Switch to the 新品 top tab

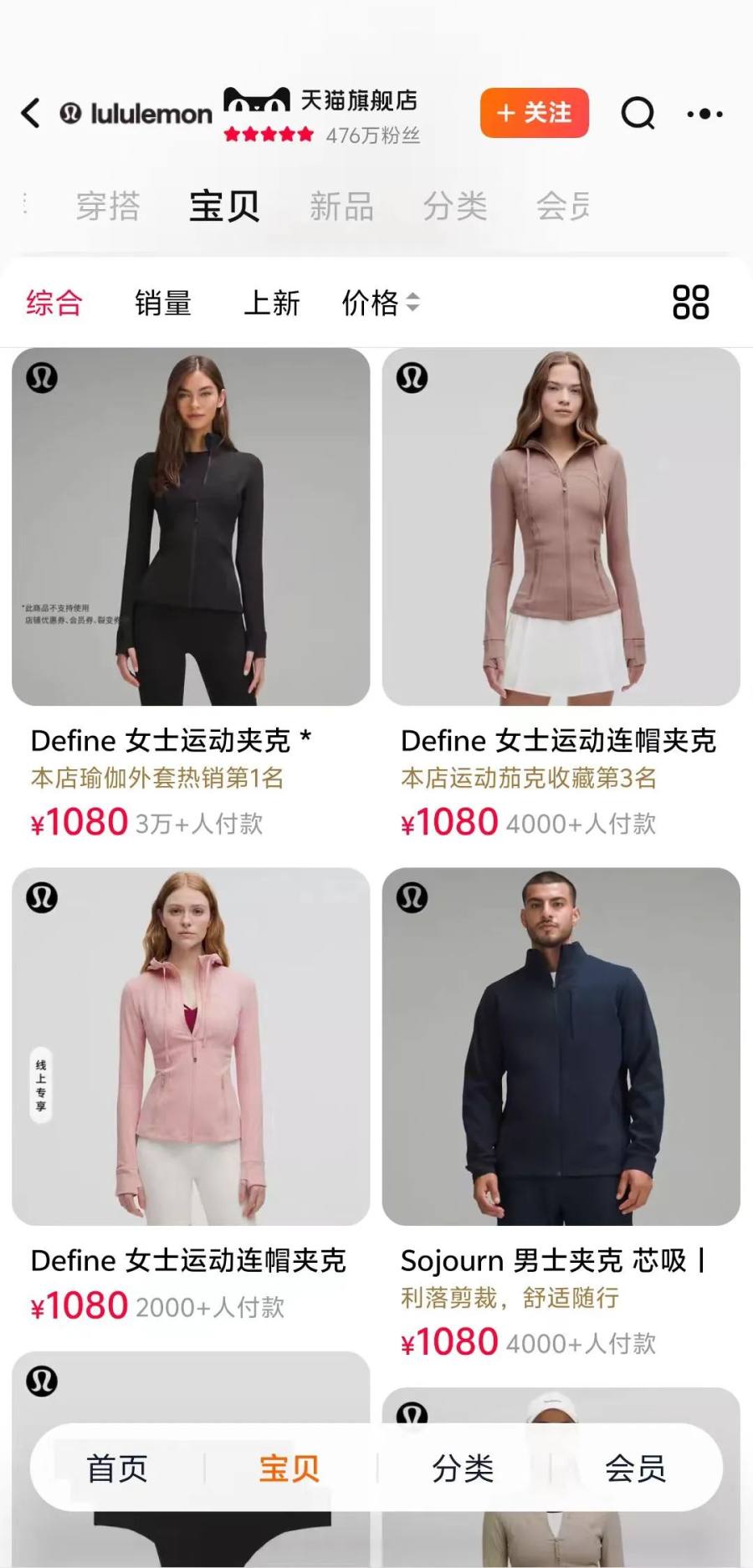(x=341, y=206)
